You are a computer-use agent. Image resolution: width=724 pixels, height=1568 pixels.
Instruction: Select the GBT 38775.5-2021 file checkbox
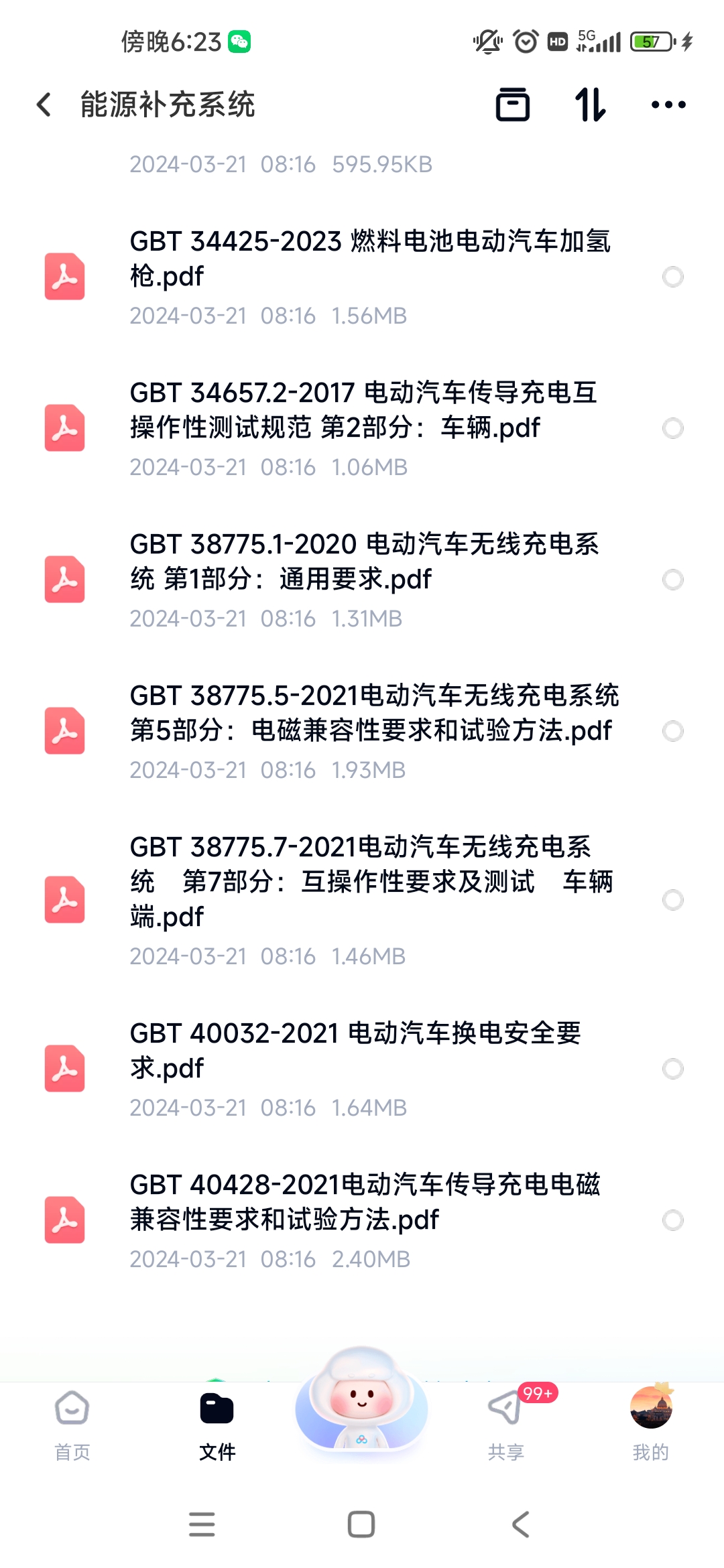point(672,731)
